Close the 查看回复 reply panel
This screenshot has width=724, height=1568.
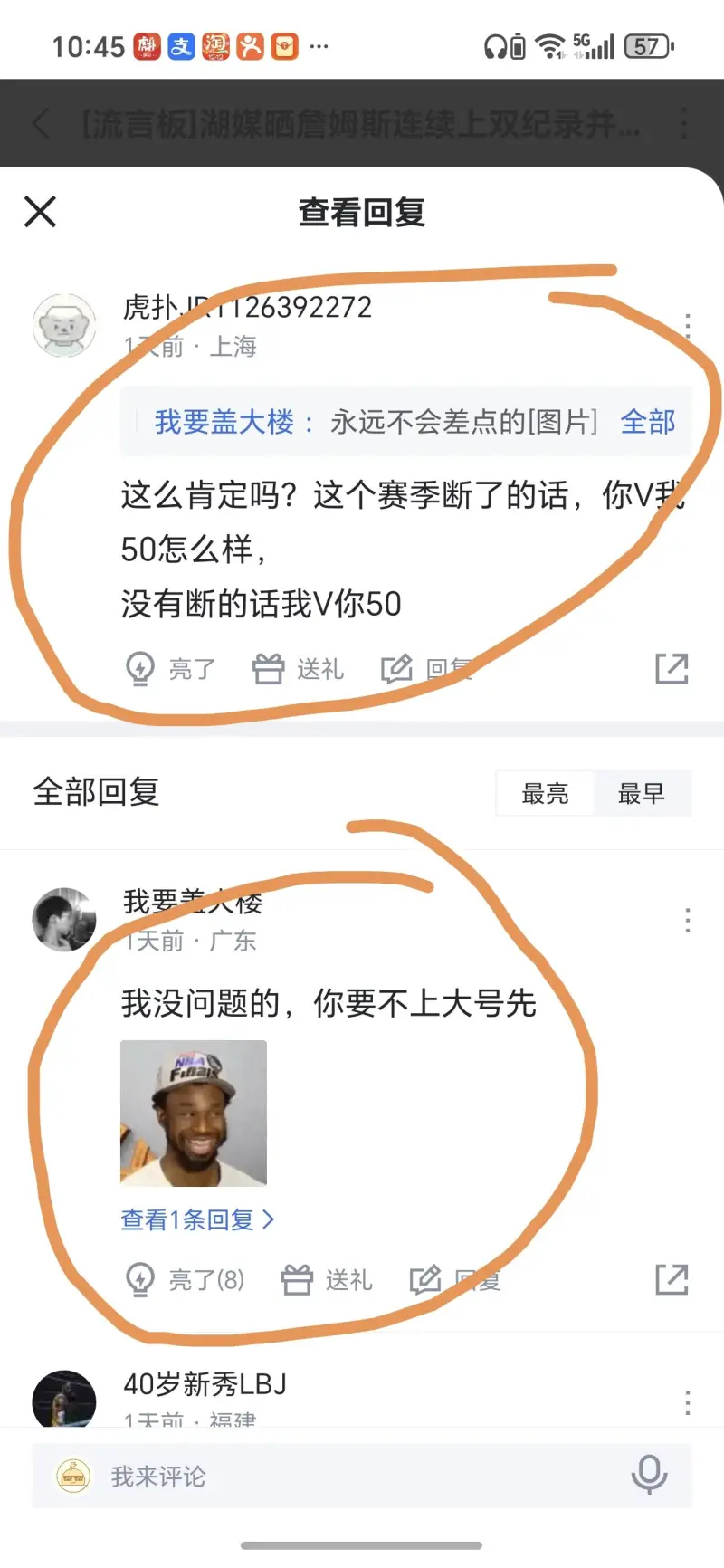coord(41,212)
